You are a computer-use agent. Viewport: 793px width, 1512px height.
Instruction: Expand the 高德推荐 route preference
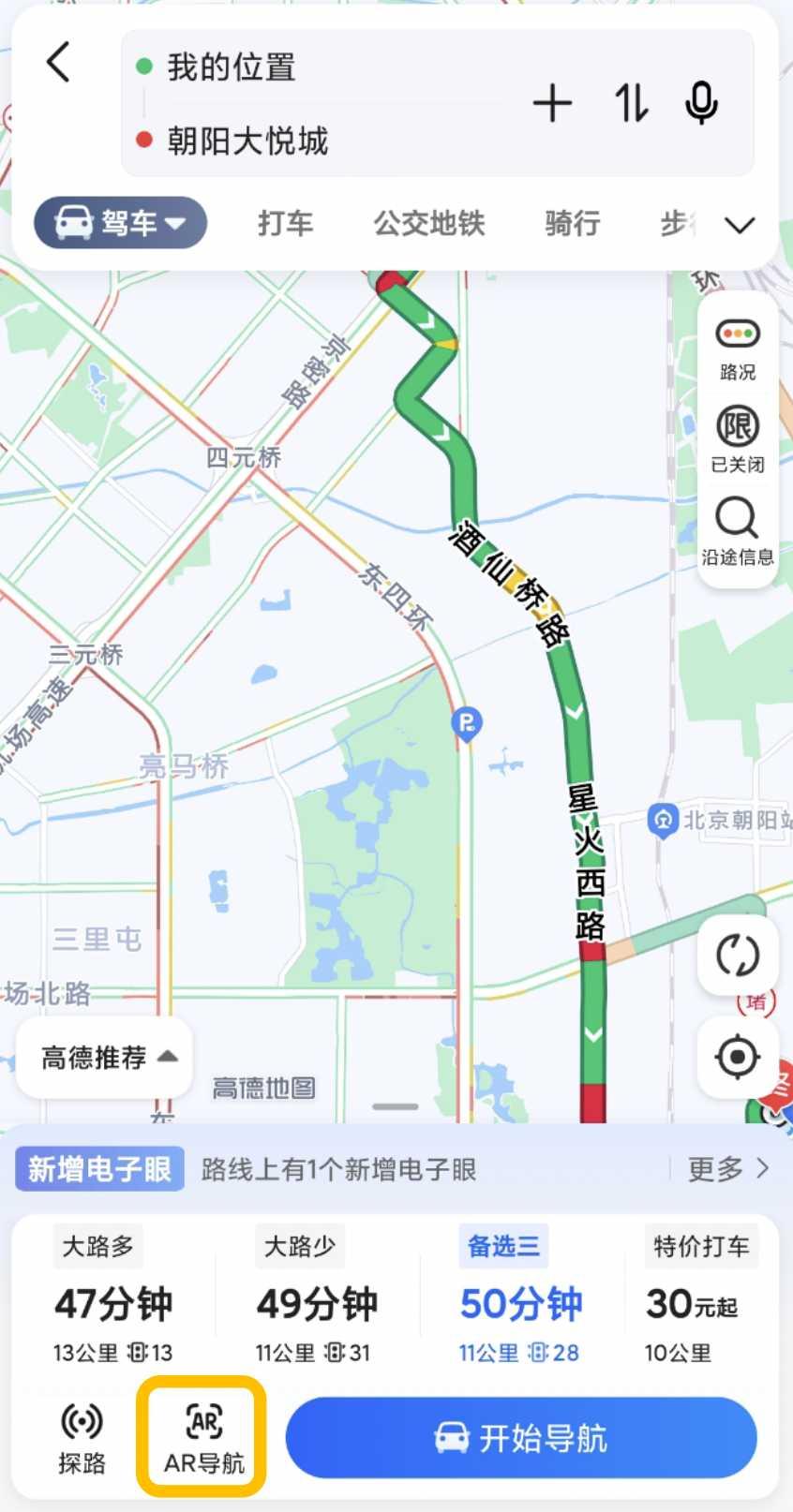(x=106, y=1058)
